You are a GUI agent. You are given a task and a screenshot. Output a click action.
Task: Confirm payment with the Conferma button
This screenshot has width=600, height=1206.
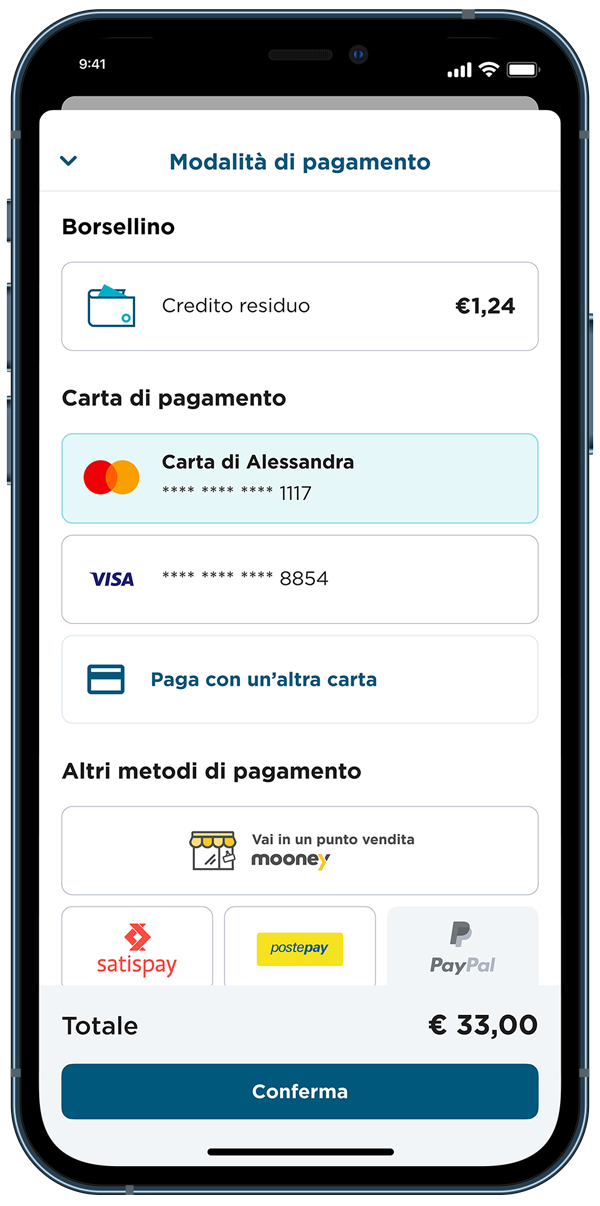[300, 1091]
